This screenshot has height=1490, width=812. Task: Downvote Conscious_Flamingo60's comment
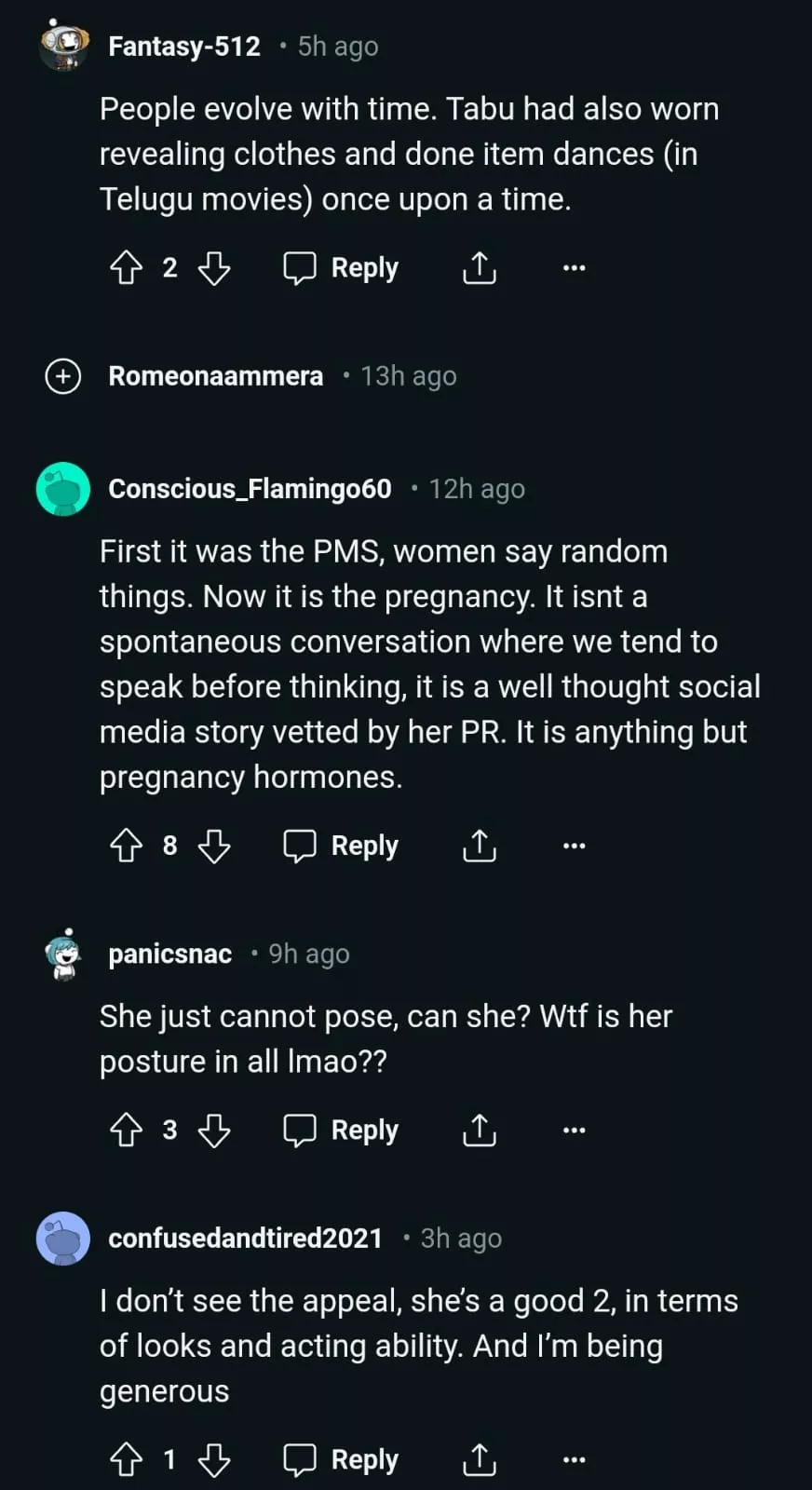pyautogui.click(x=214, y=846)
